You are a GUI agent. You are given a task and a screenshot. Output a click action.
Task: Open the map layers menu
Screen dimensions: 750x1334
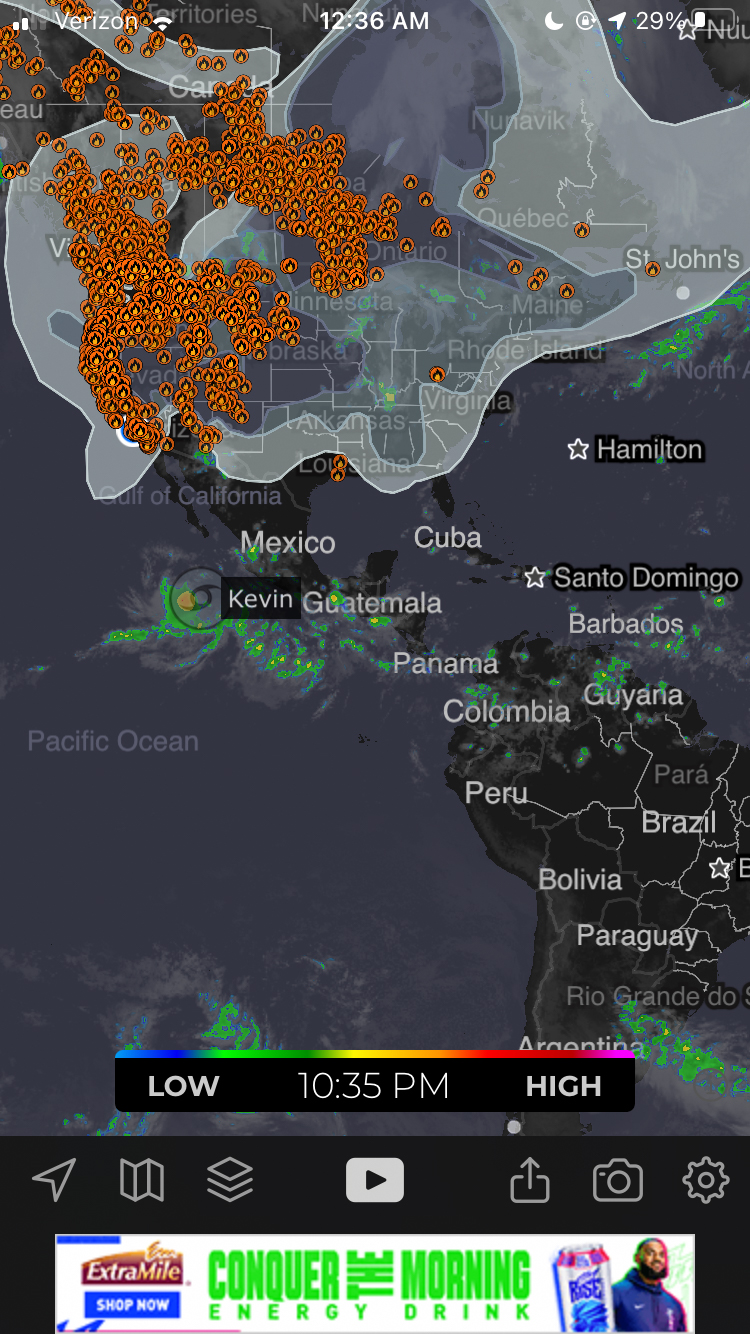230,1181
